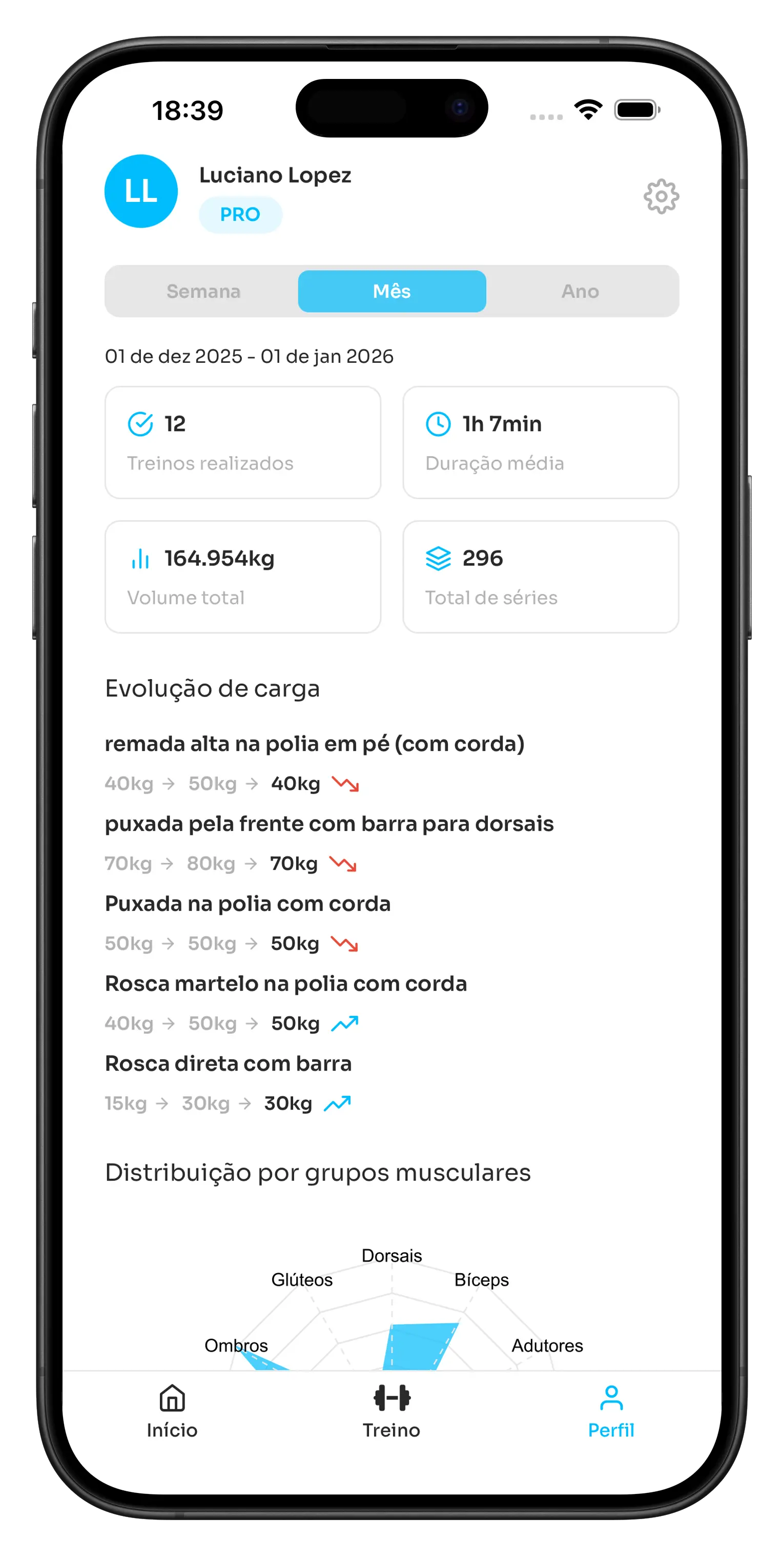
Task: Select the Ano time period option
Action: coord(580,291)
